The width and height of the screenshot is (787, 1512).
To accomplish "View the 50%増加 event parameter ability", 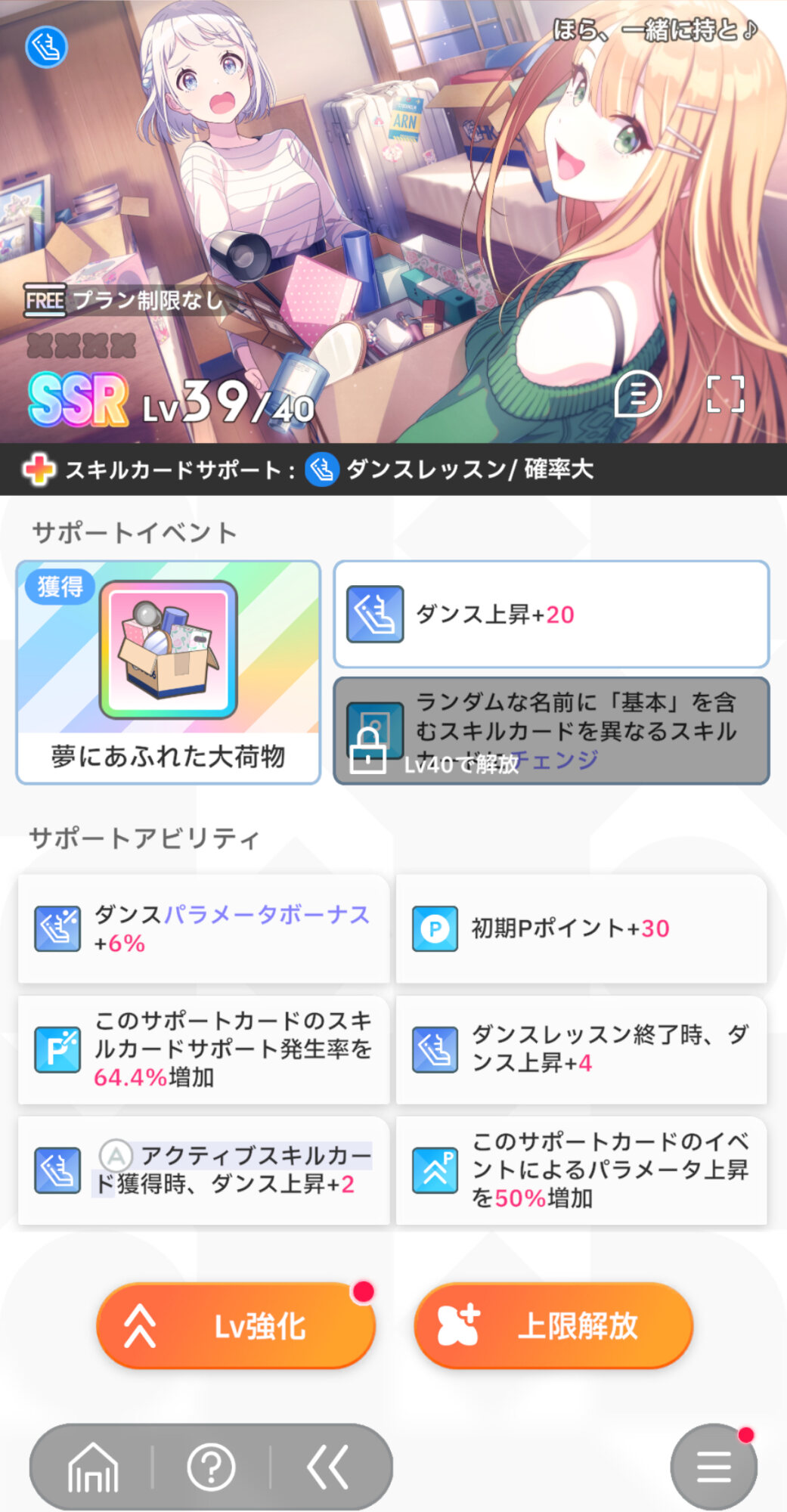I will (581, 1170).
